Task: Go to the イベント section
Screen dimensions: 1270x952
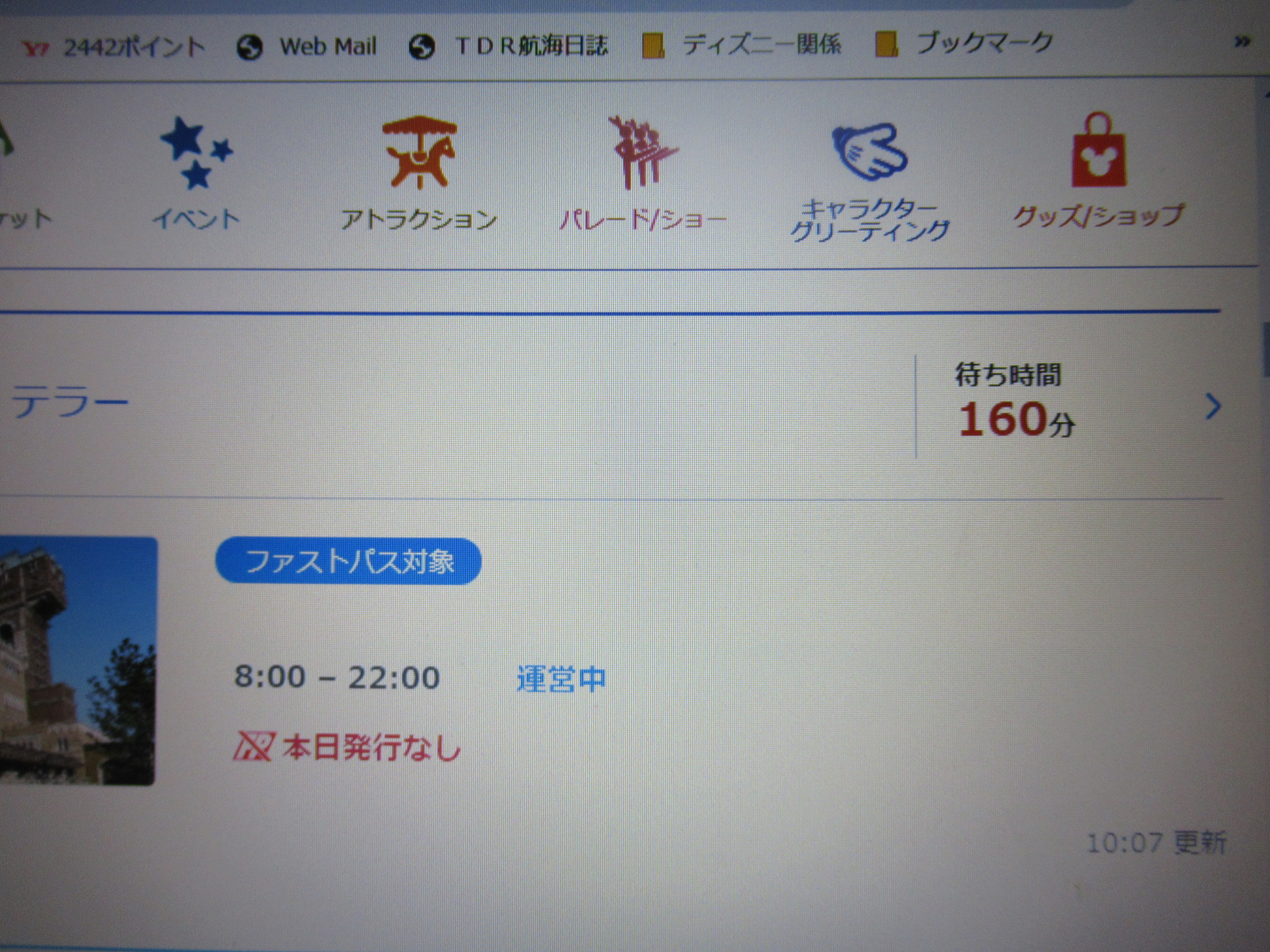Action: (x=196, y=175)
